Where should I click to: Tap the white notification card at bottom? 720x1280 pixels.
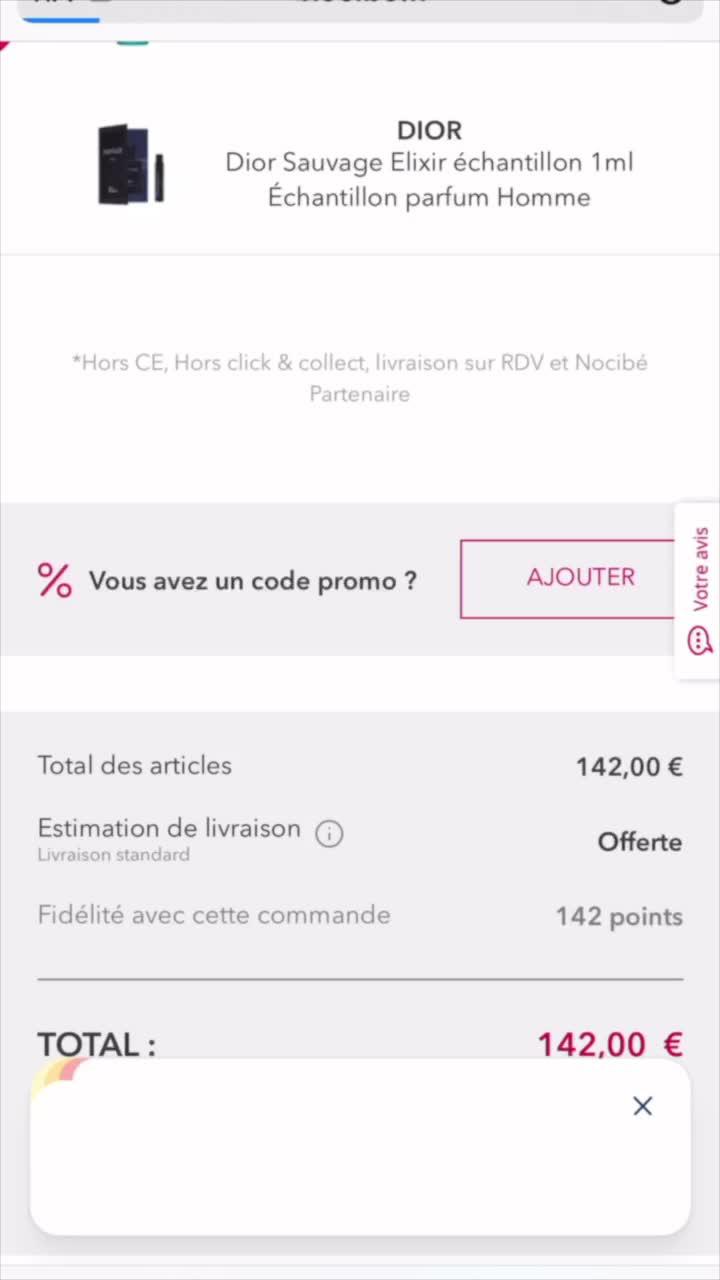point(360,1160)
